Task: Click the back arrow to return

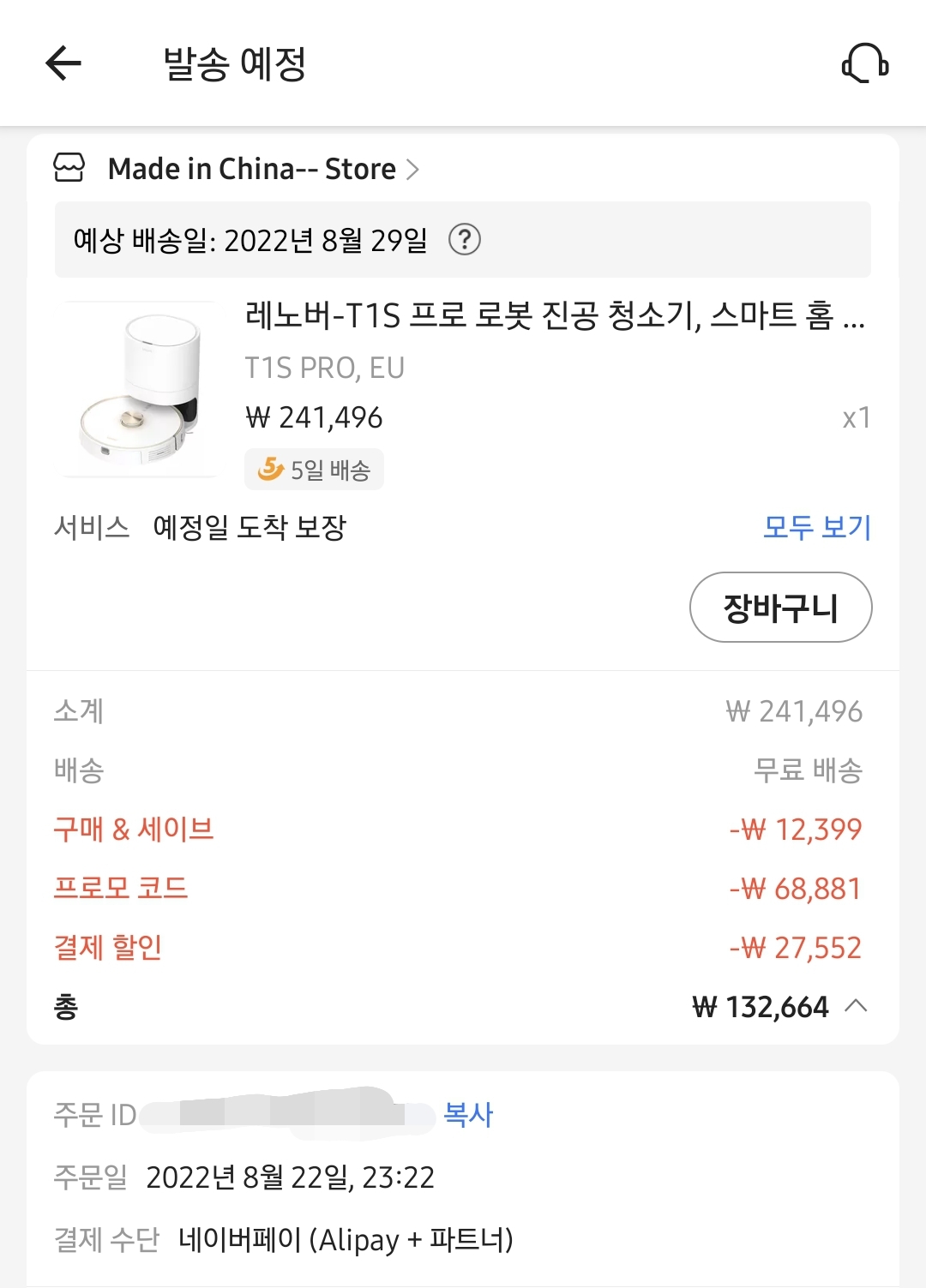Action: coord(62,64)
